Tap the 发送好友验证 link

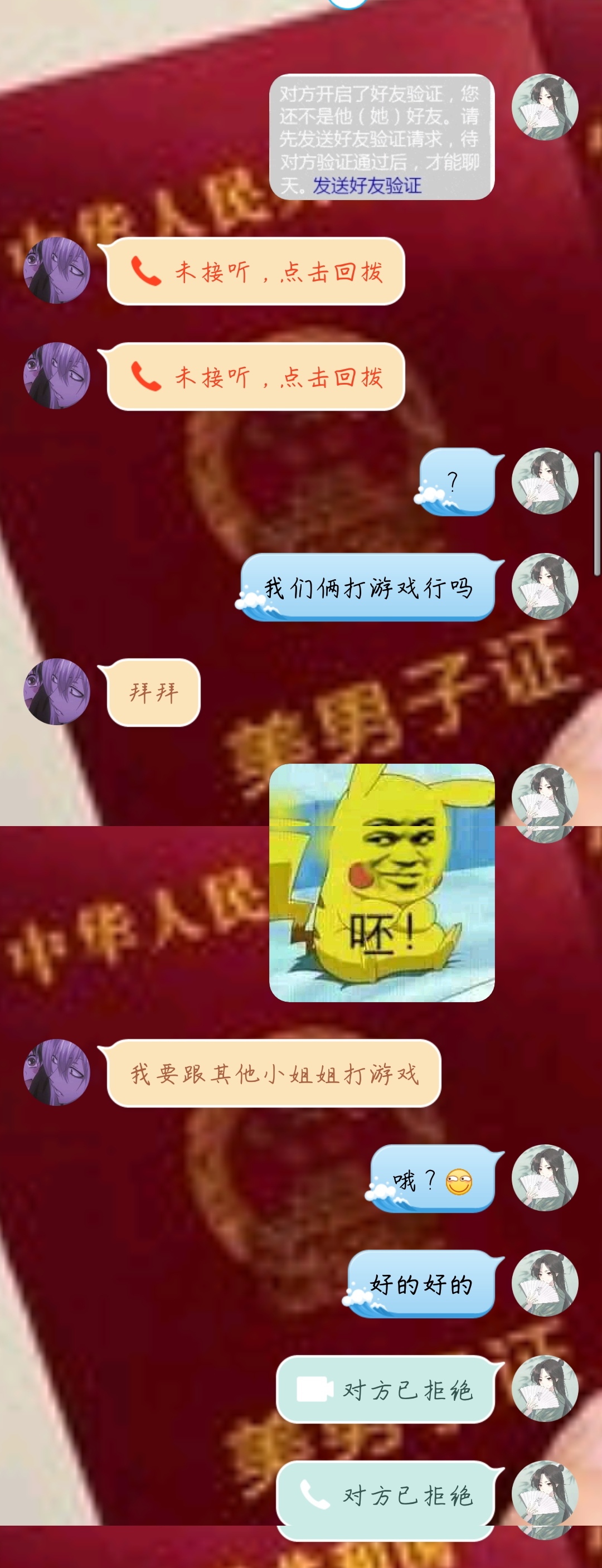pos(366,185)
